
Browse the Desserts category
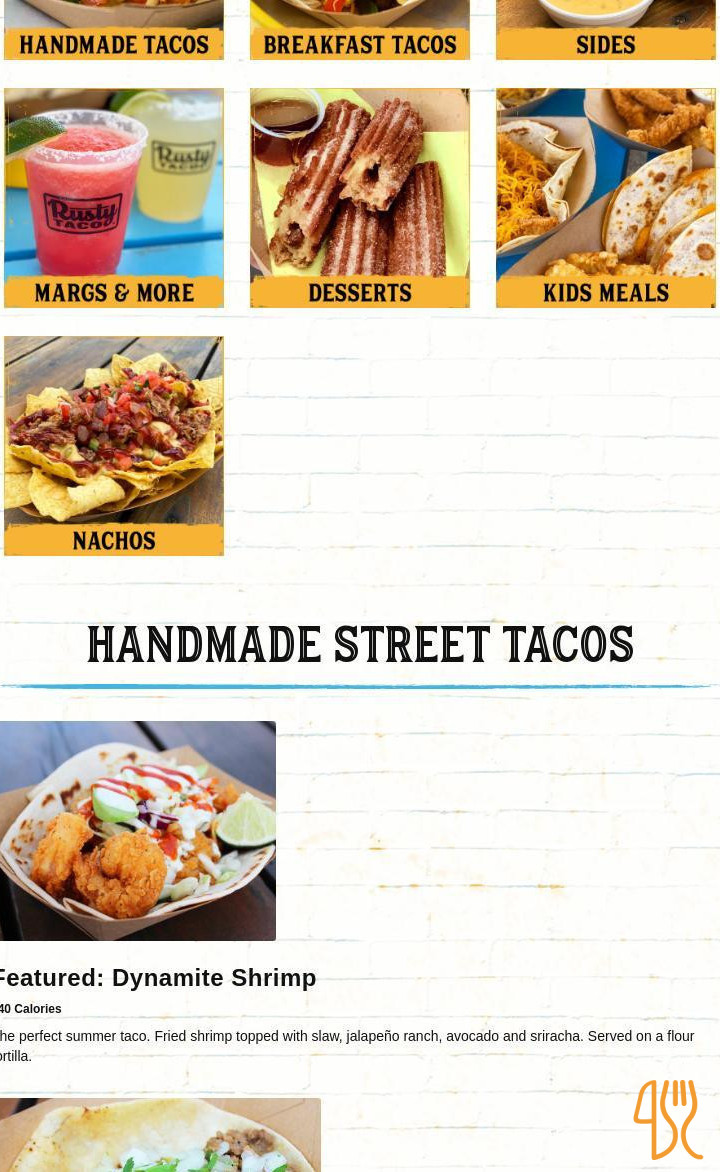[360, 198]
